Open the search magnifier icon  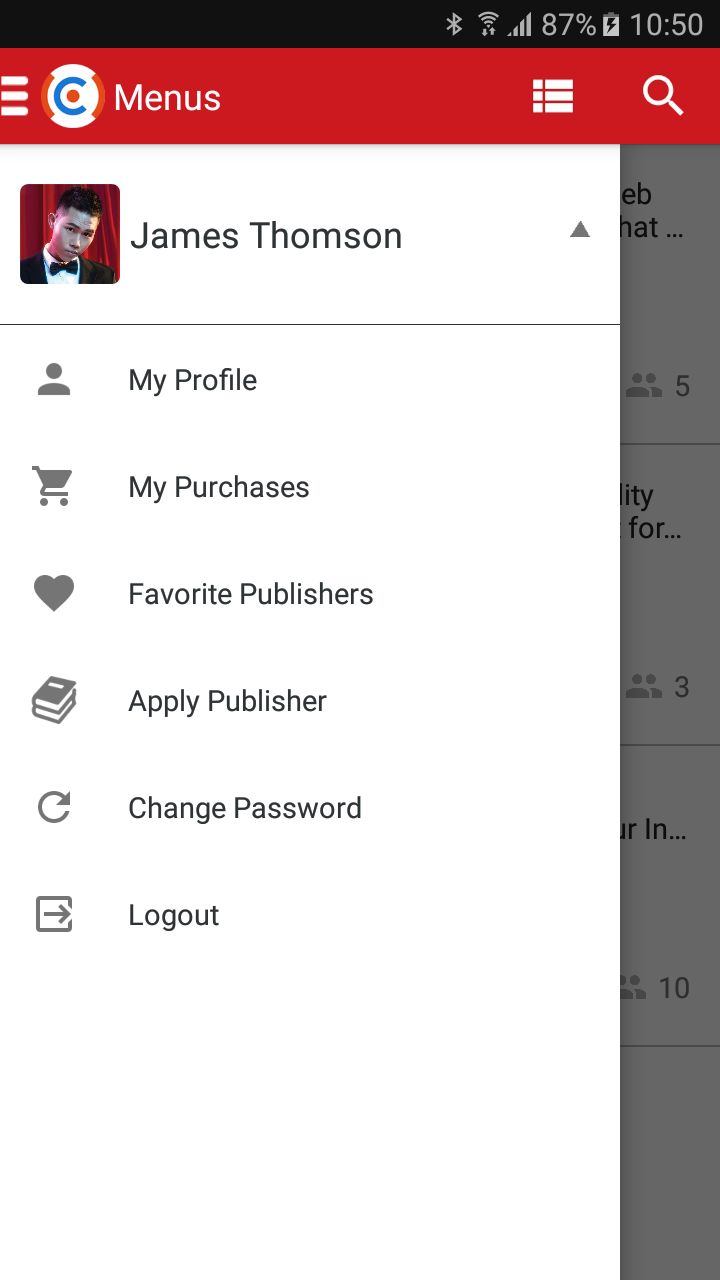662,96
